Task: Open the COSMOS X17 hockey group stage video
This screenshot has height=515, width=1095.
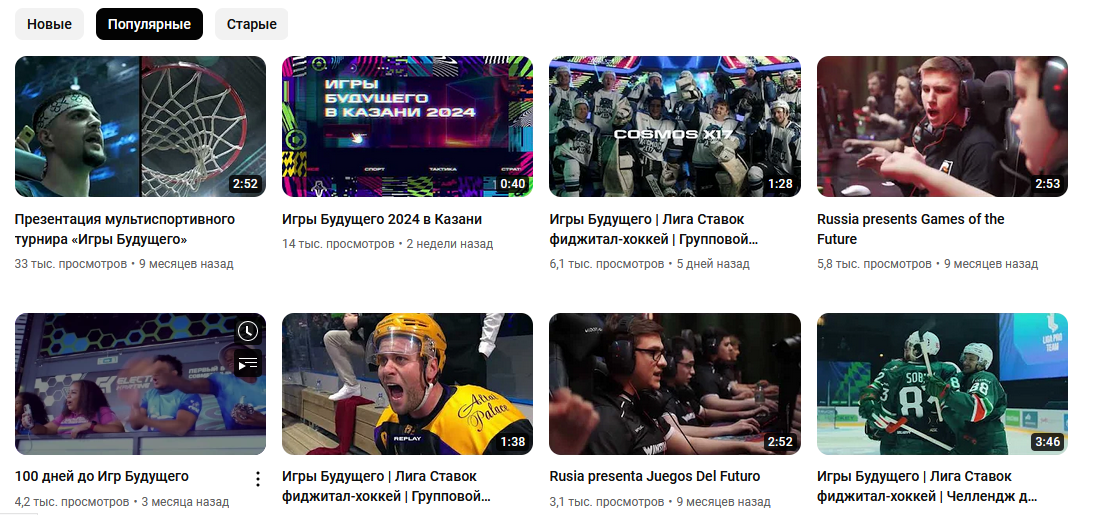Action: pyautogui.click(x=675, y=126)
